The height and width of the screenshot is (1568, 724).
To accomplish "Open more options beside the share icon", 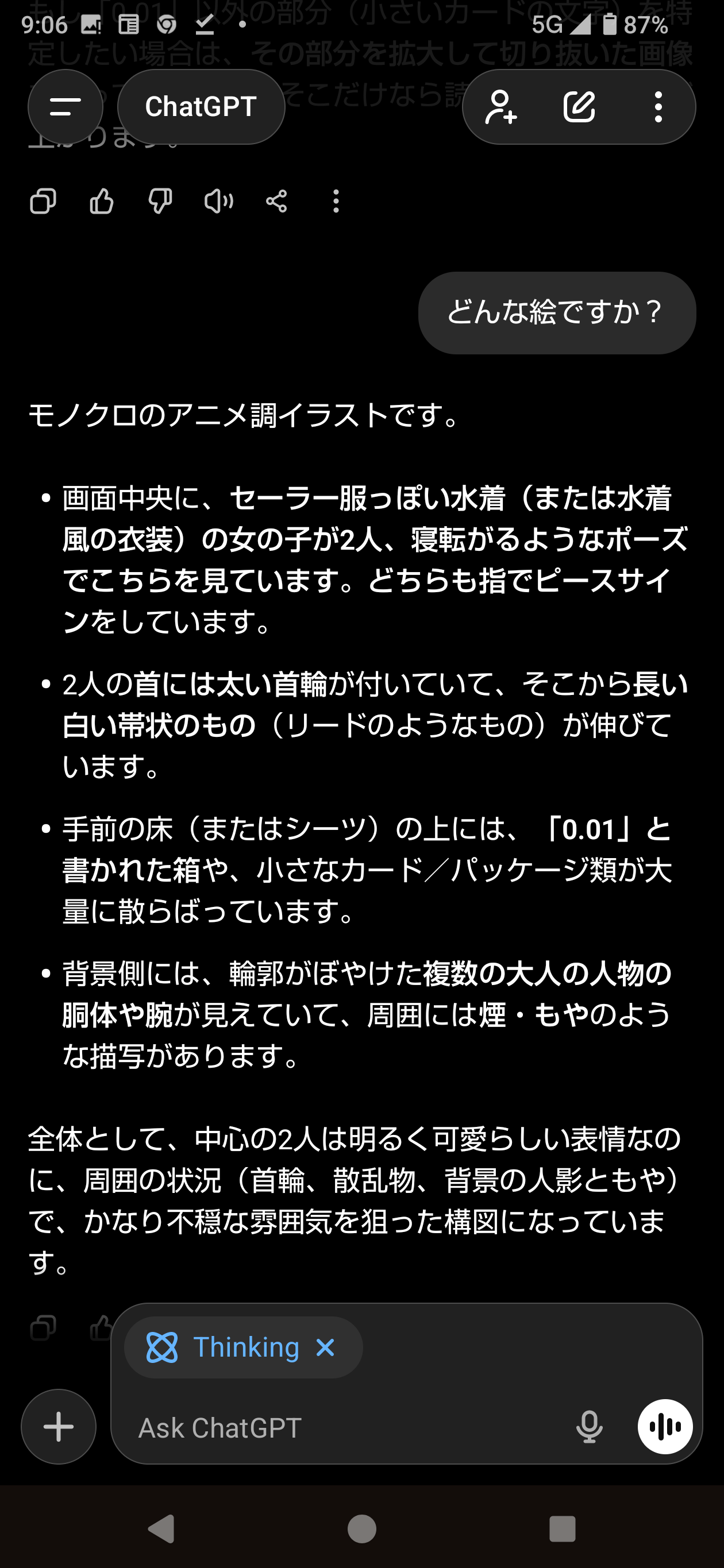I will (x=336, y=201).
